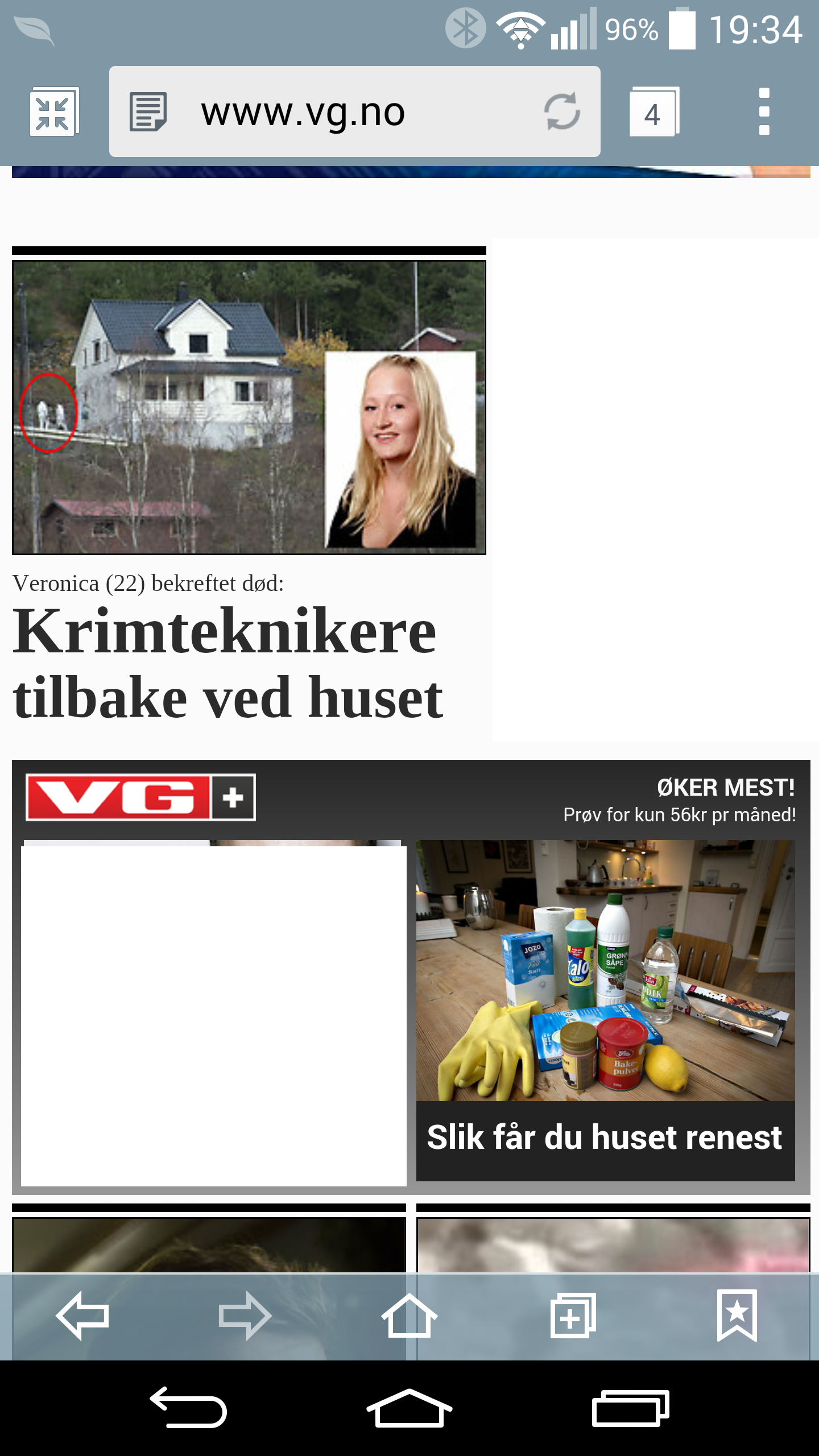Exit fullscreen with the shrink icon

54,111
